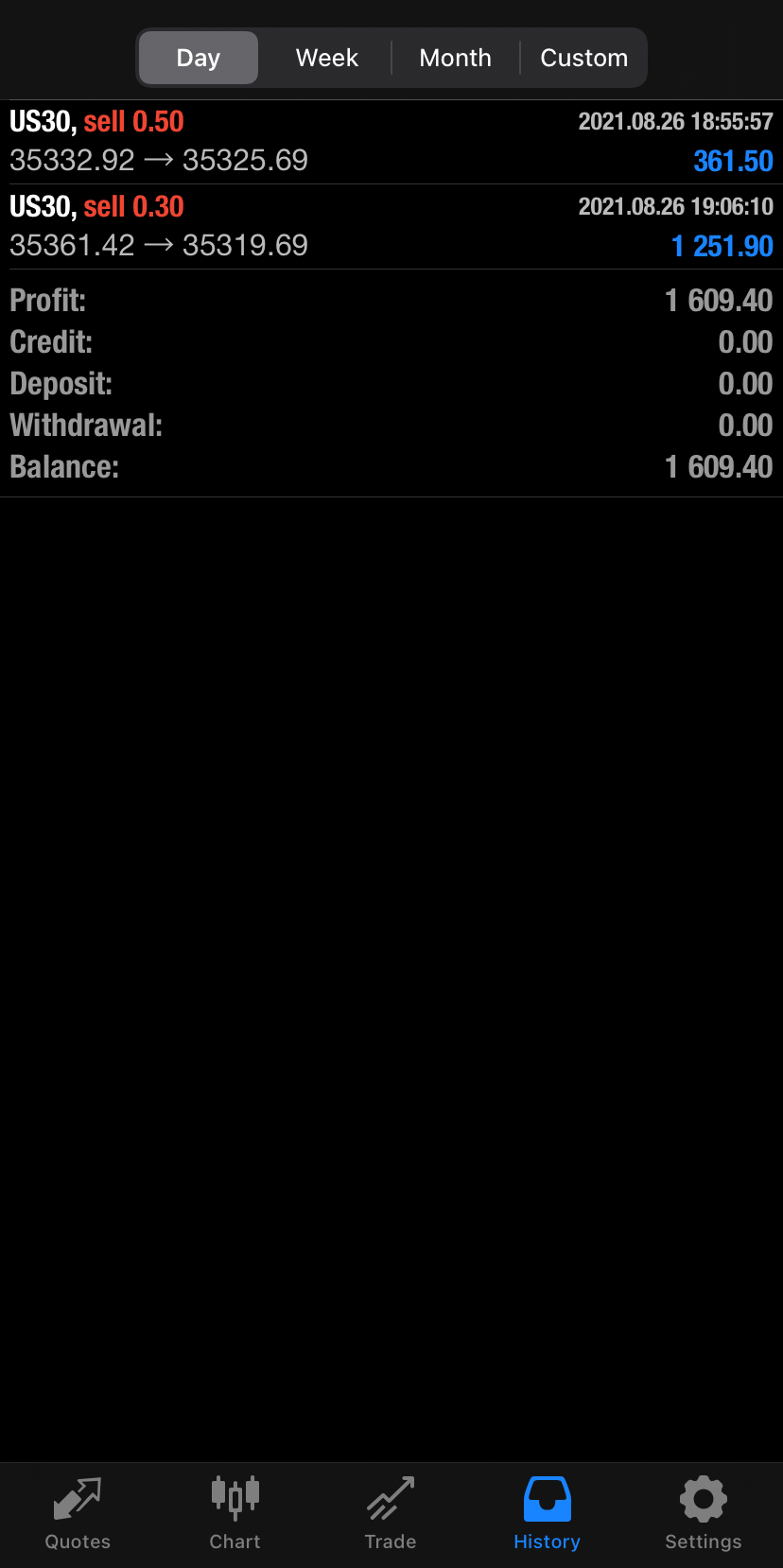Select the Day period filter
This screenshot has height=1568, width=783.
(x=199, y=58)
